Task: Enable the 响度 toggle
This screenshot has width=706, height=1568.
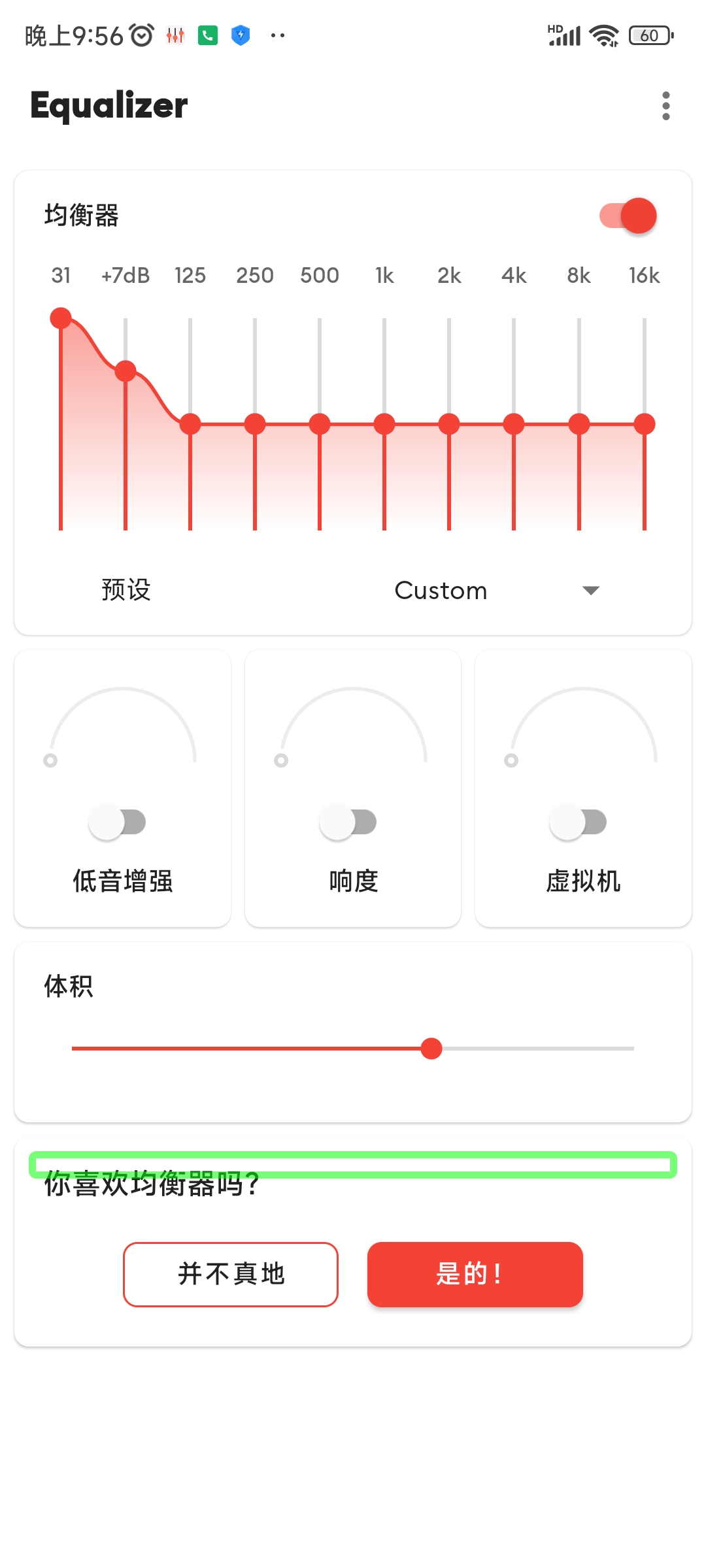Action: [348, 822]
